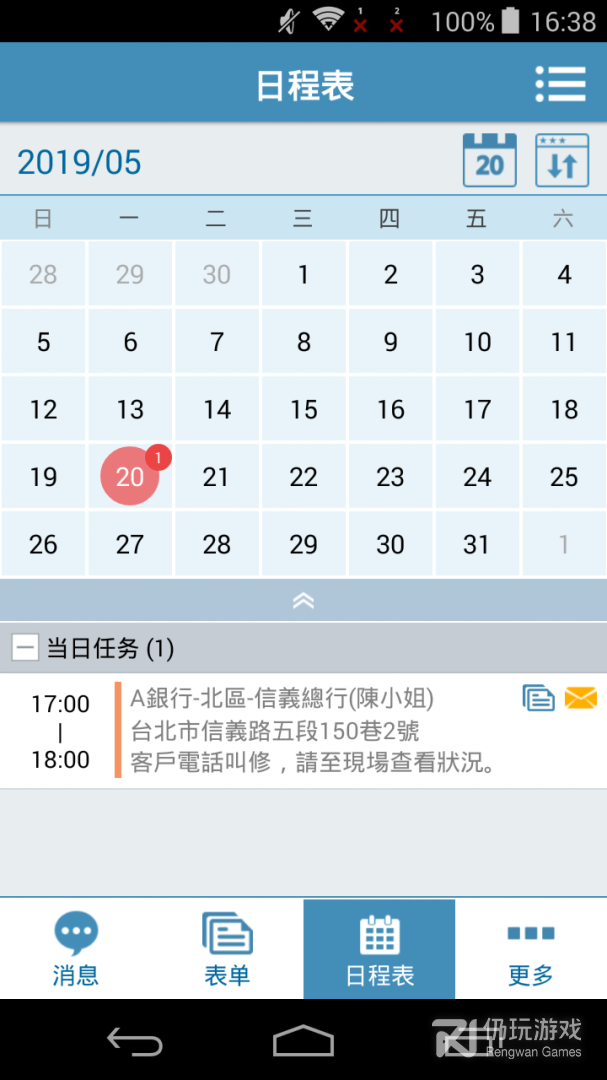The height and width of the screenshot is (1080, 607).
Task: Collapse the calendar with the double chevron
Action: tap(303, 600)
